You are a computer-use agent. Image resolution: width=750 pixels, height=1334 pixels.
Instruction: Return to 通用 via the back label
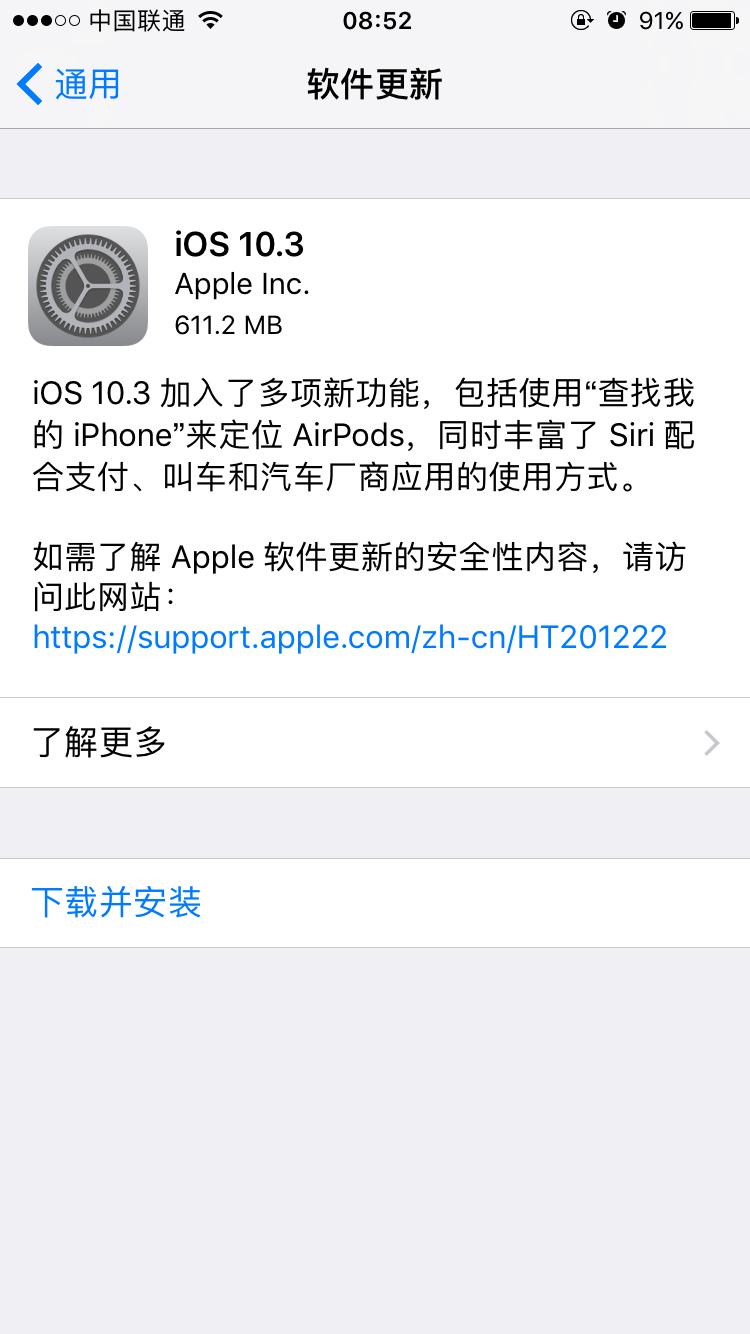(x=85, y=85)
